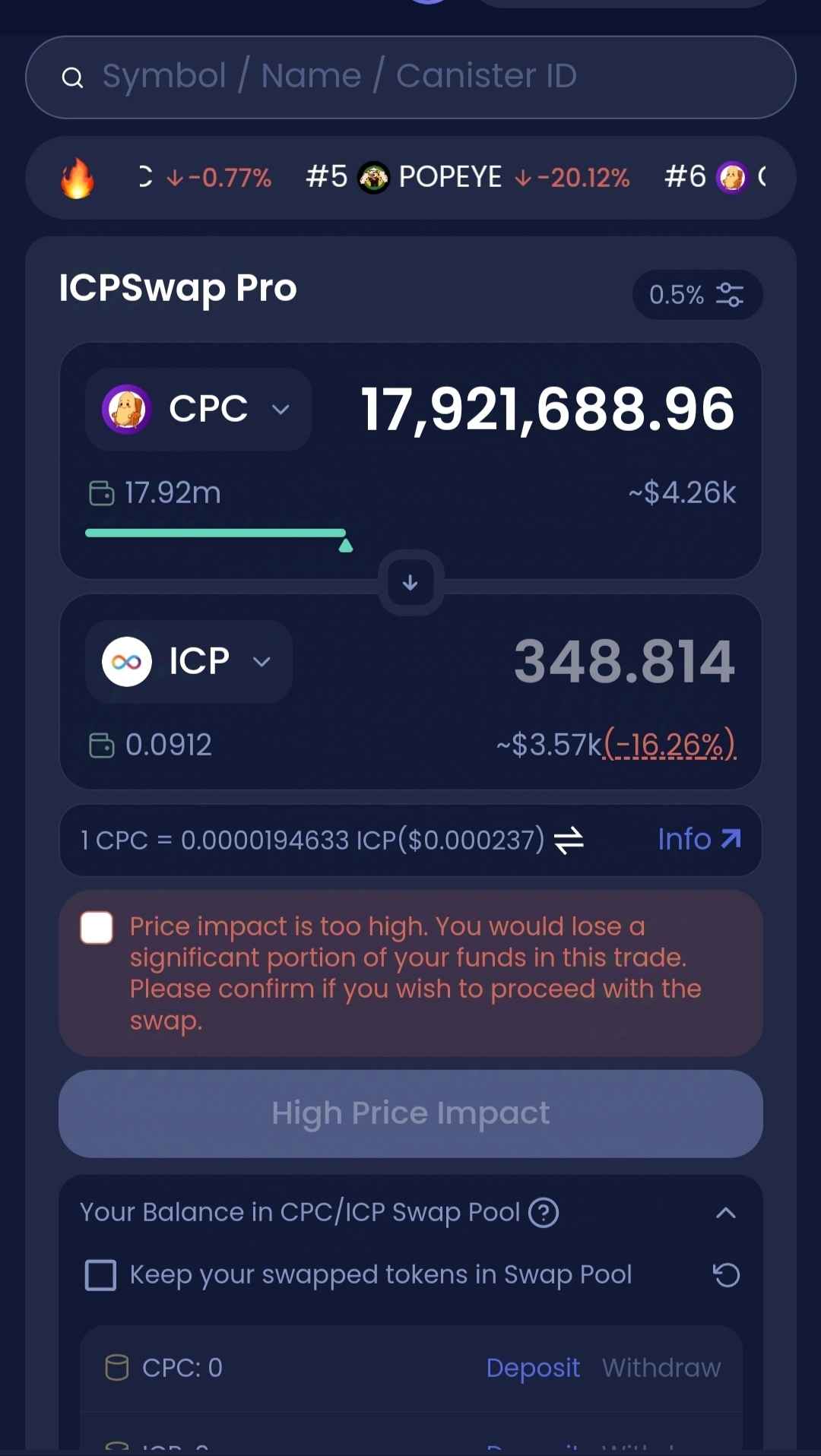Invert the CPC/ICP price rate
This screenshot has width=821, height=1456.
[569, 840]
